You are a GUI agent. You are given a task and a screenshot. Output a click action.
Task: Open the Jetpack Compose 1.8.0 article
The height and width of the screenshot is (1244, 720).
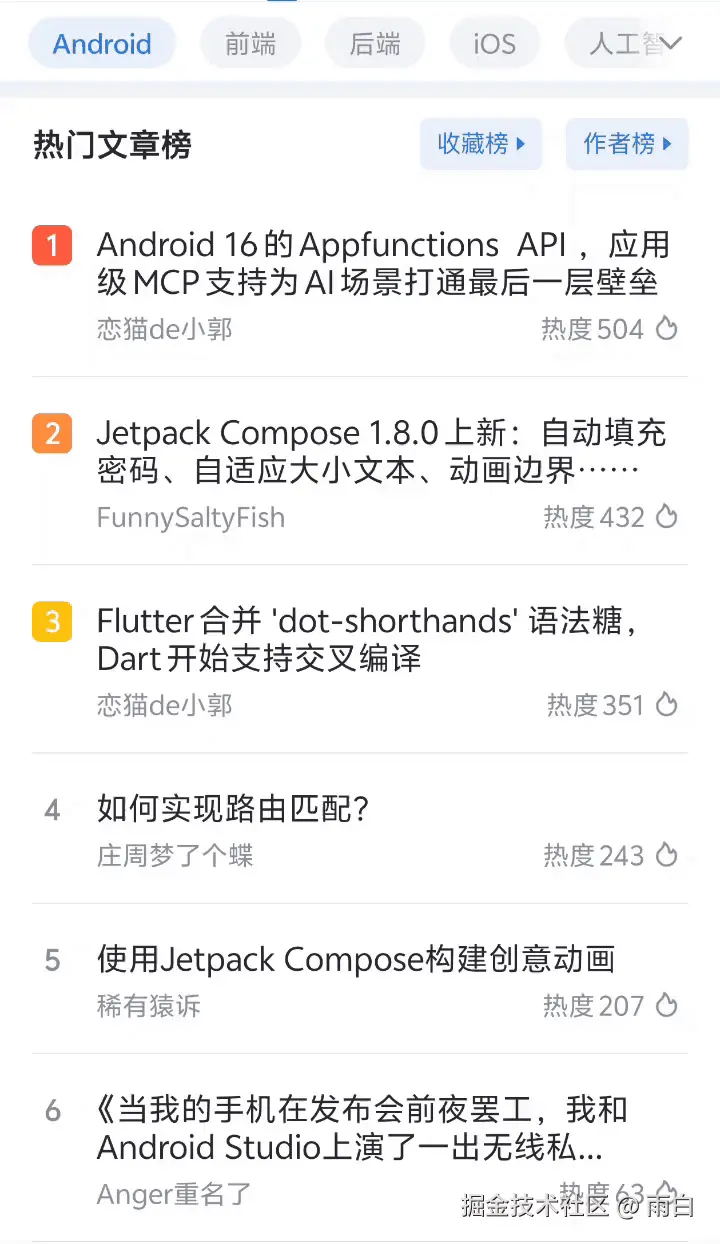pyautogui.click(x=380, y=451)
